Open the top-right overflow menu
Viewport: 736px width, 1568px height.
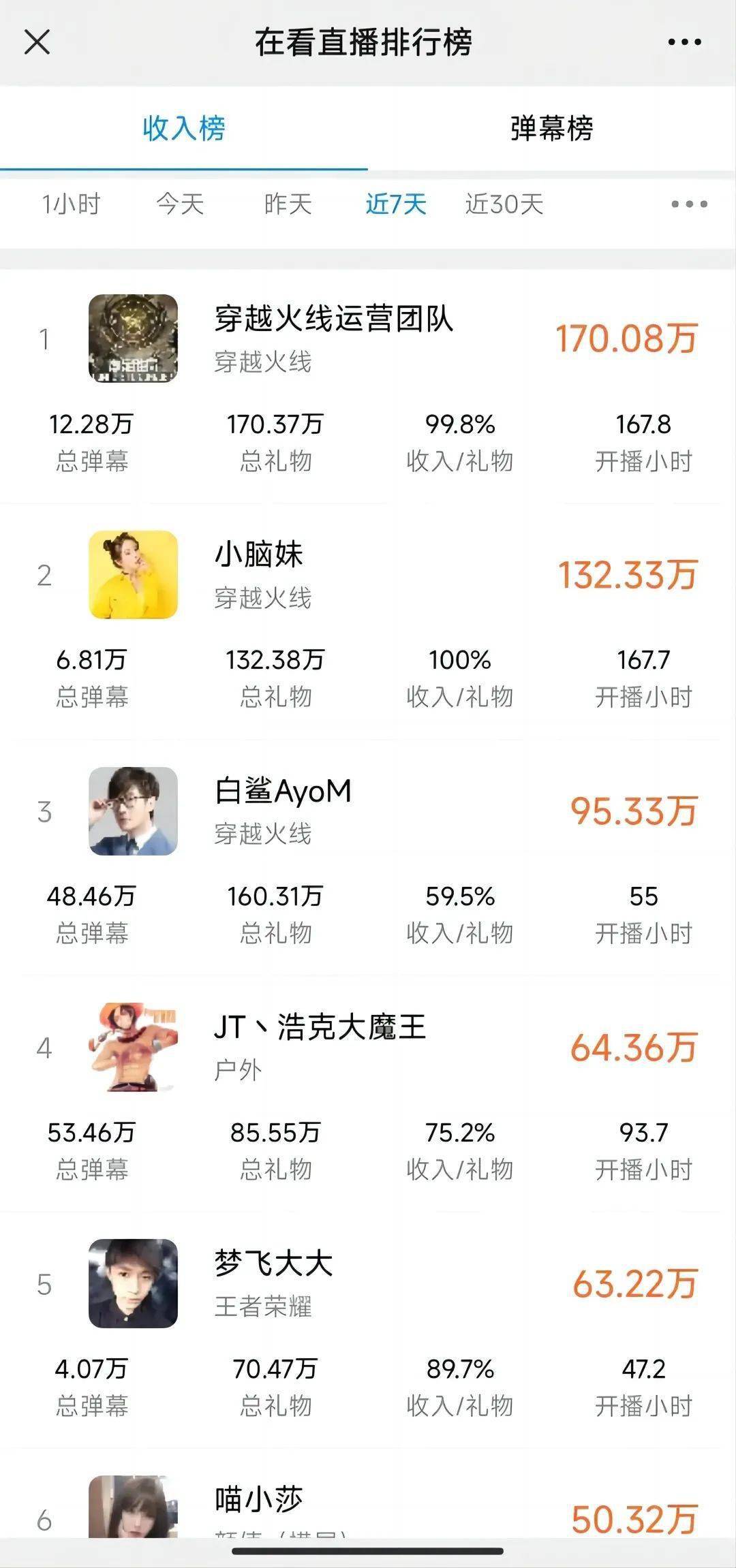pos(684,42)
